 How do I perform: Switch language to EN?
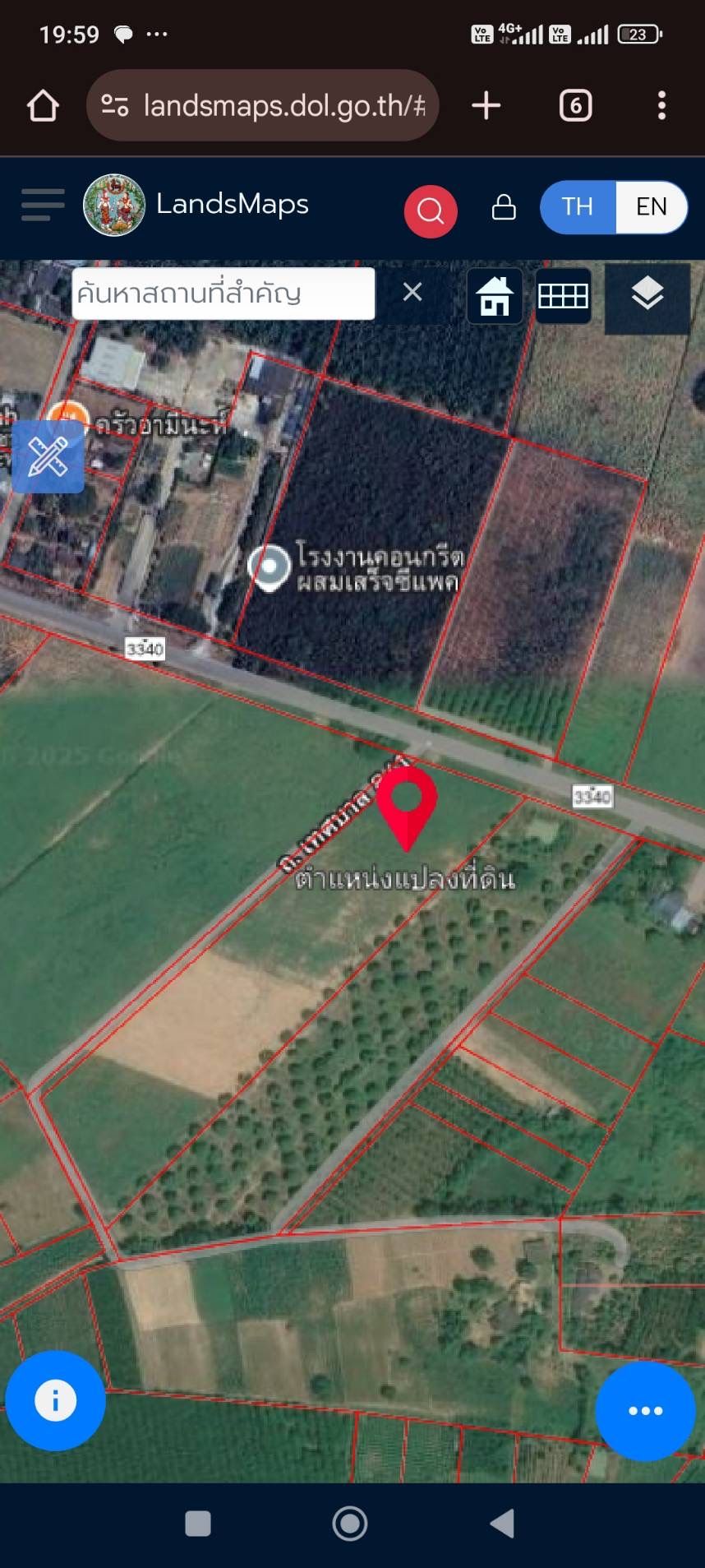pos(652,206)
